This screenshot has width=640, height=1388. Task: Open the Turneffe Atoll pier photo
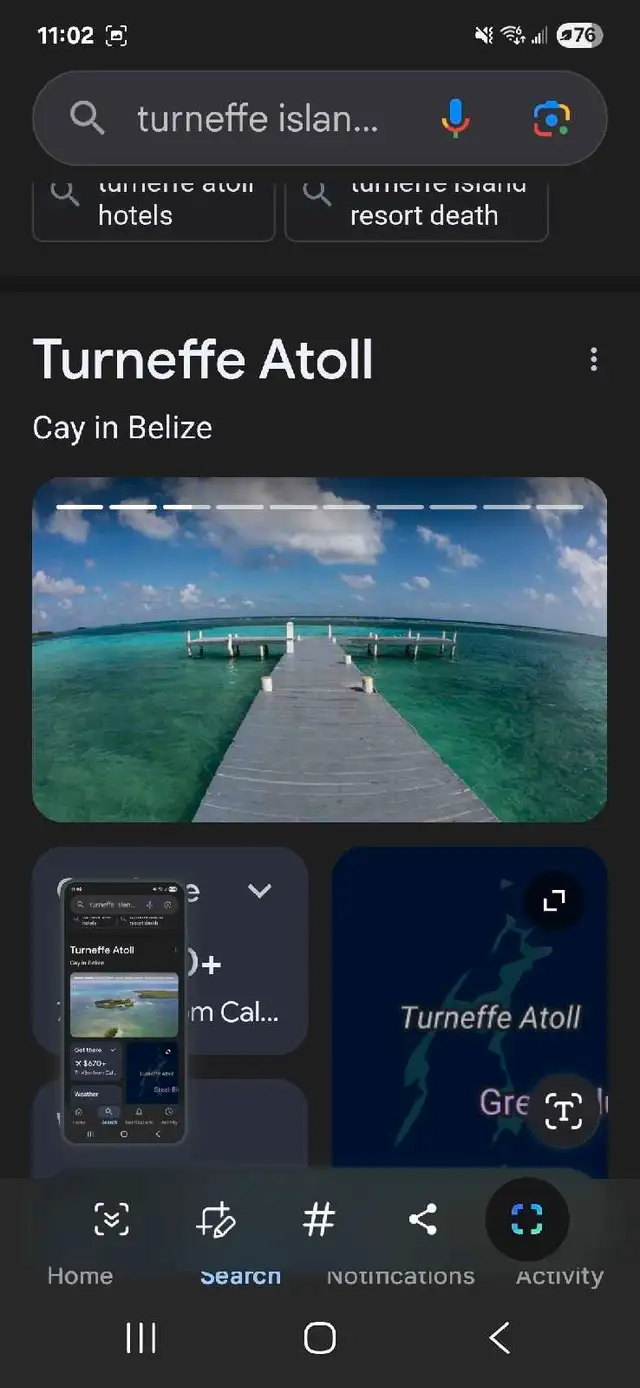(320, 649)
